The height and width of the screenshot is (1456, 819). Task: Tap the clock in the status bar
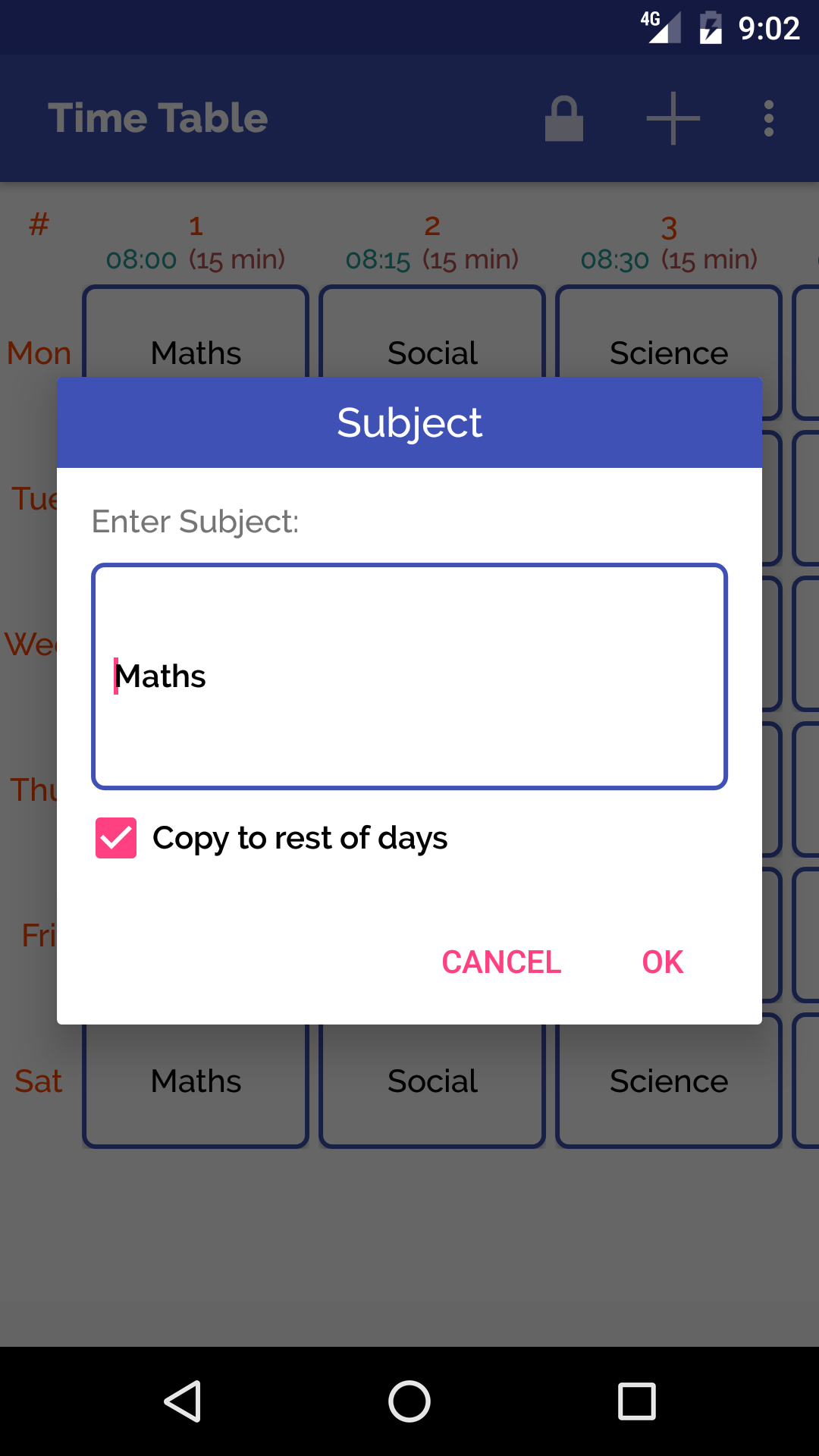[767, 28]
